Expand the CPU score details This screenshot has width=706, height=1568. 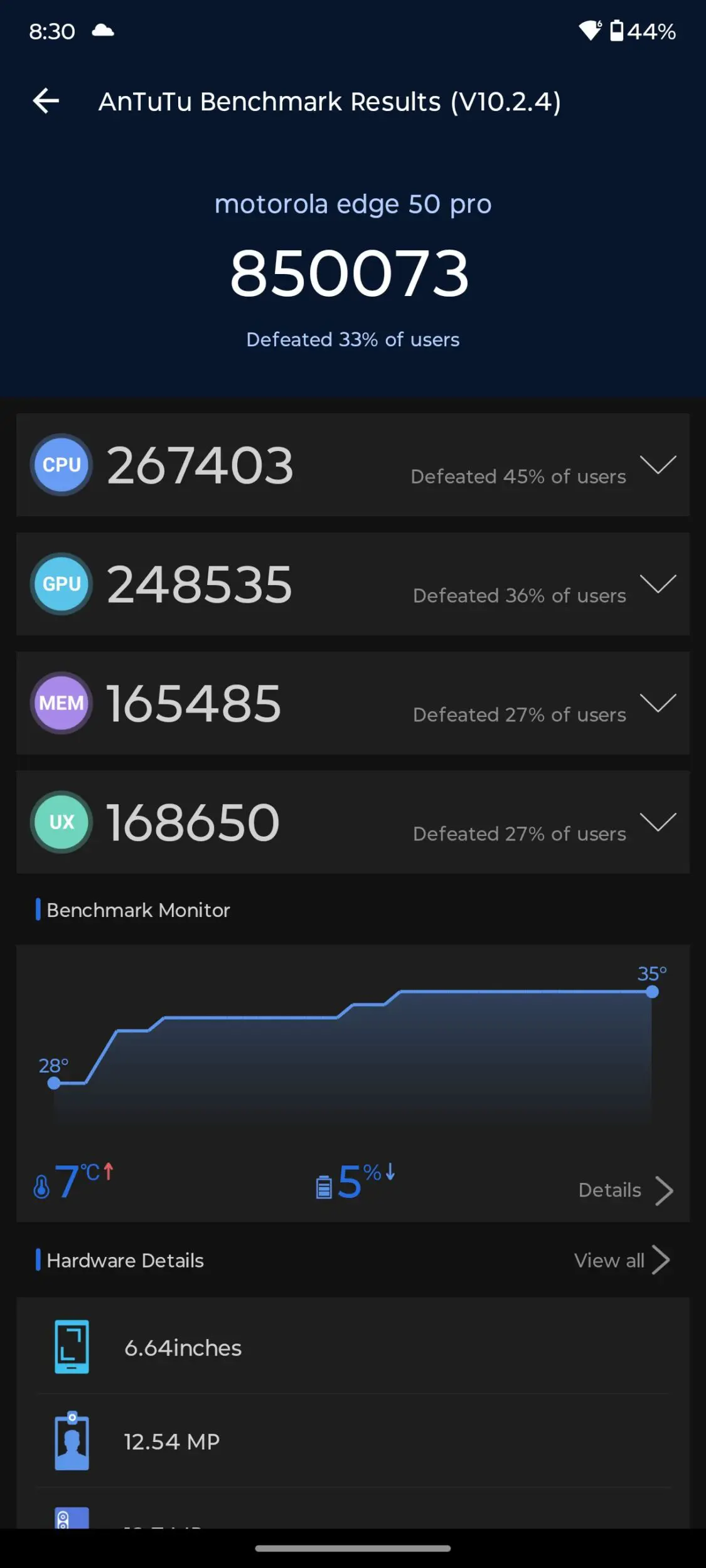(658, 465)
